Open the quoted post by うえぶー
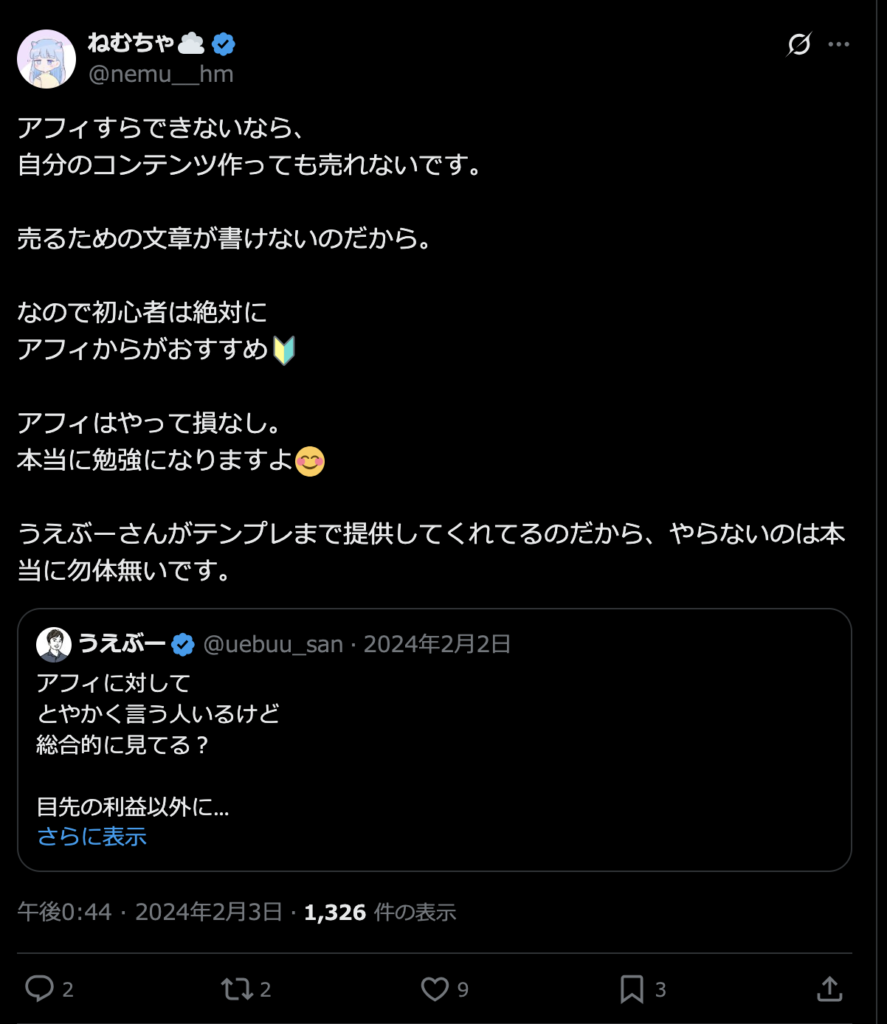Image resolution: width=887 pixels, height=1024 pixels. [434, 740]
